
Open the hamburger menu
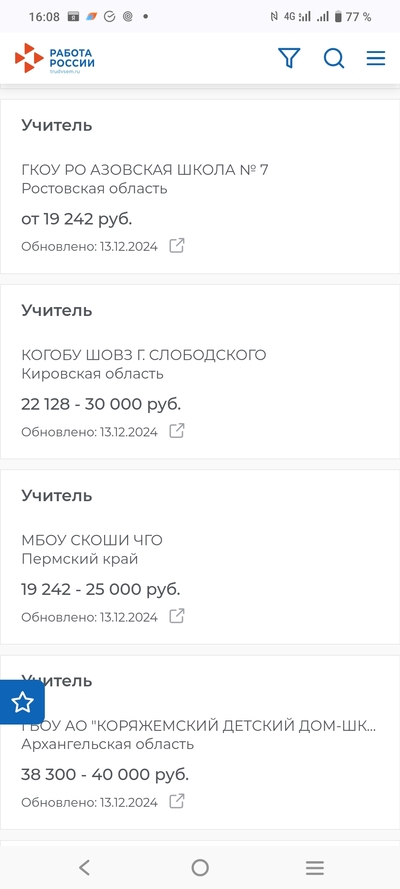(x=376, y=58)
